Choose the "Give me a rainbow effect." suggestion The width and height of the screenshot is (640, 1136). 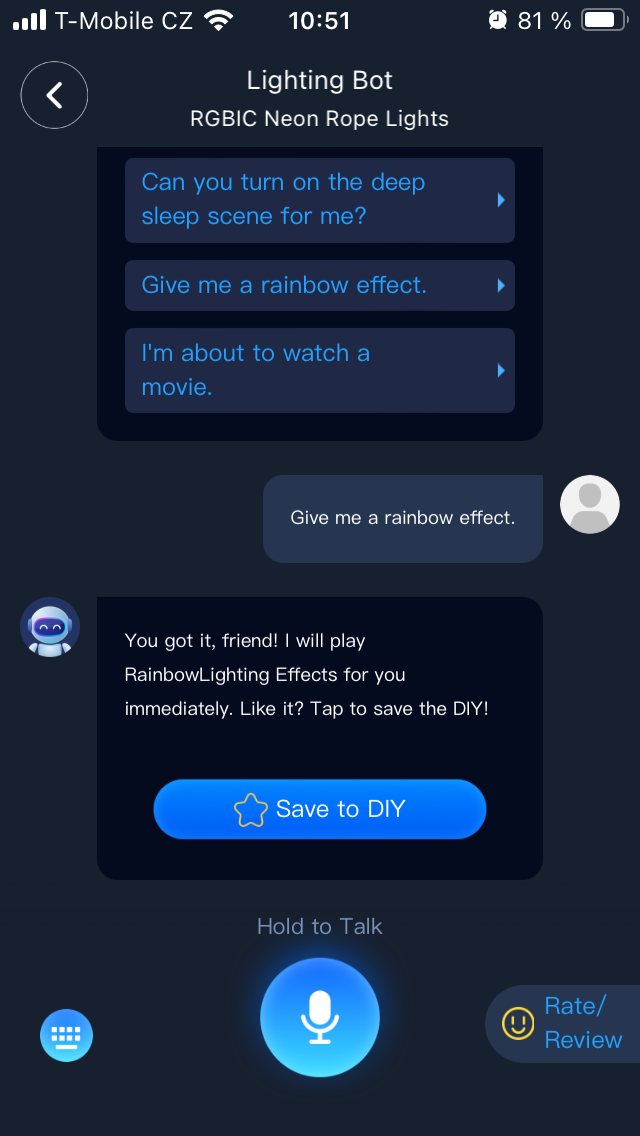tap(319, 285)
